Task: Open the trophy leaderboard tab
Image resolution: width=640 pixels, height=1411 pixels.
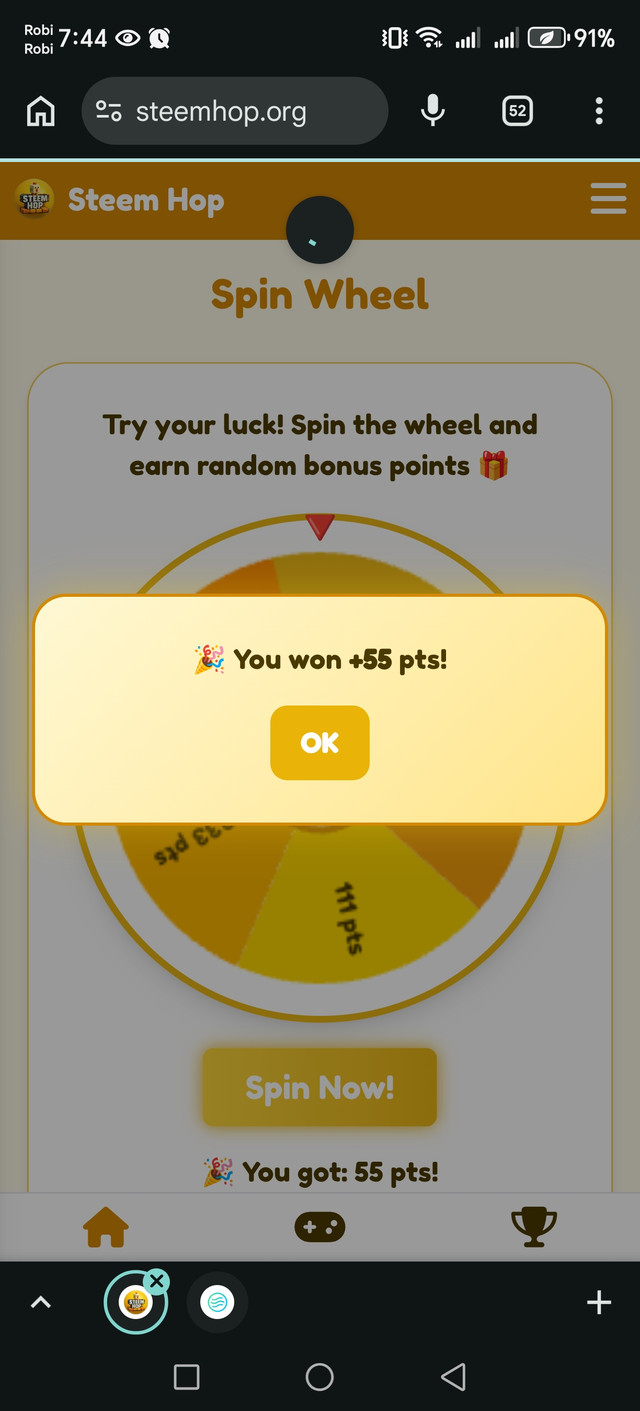Action: 533,1227
